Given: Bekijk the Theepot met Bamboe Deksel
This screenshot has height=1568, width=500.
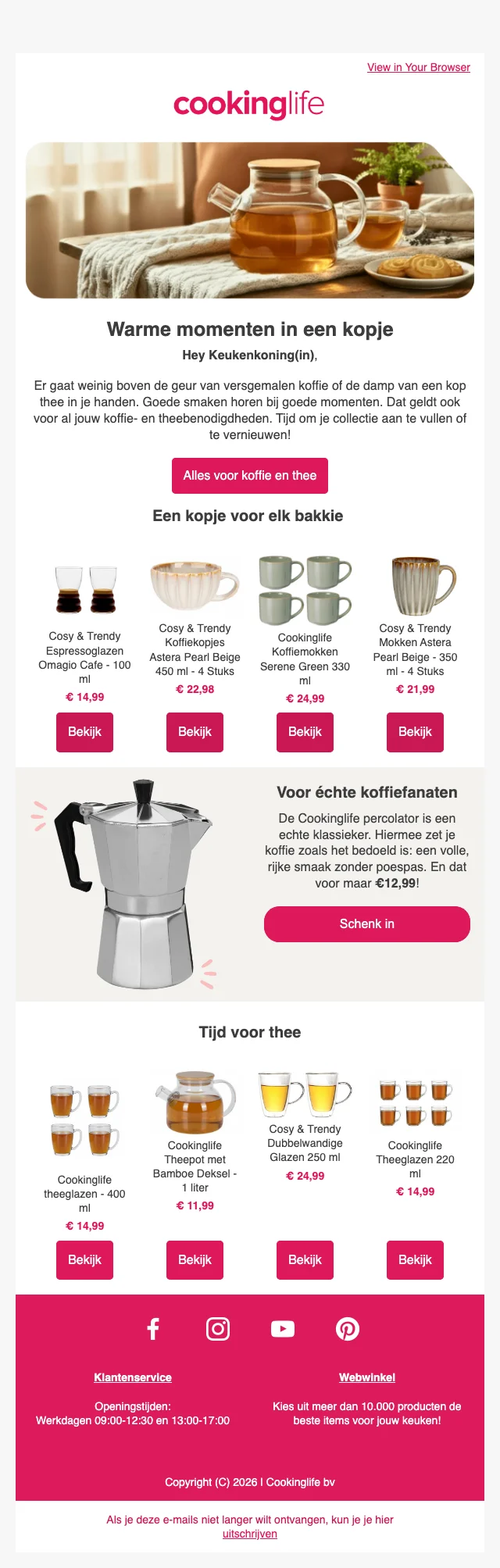Looking at the screenshot, I should pyautogui.click(x=195, y=1259).
